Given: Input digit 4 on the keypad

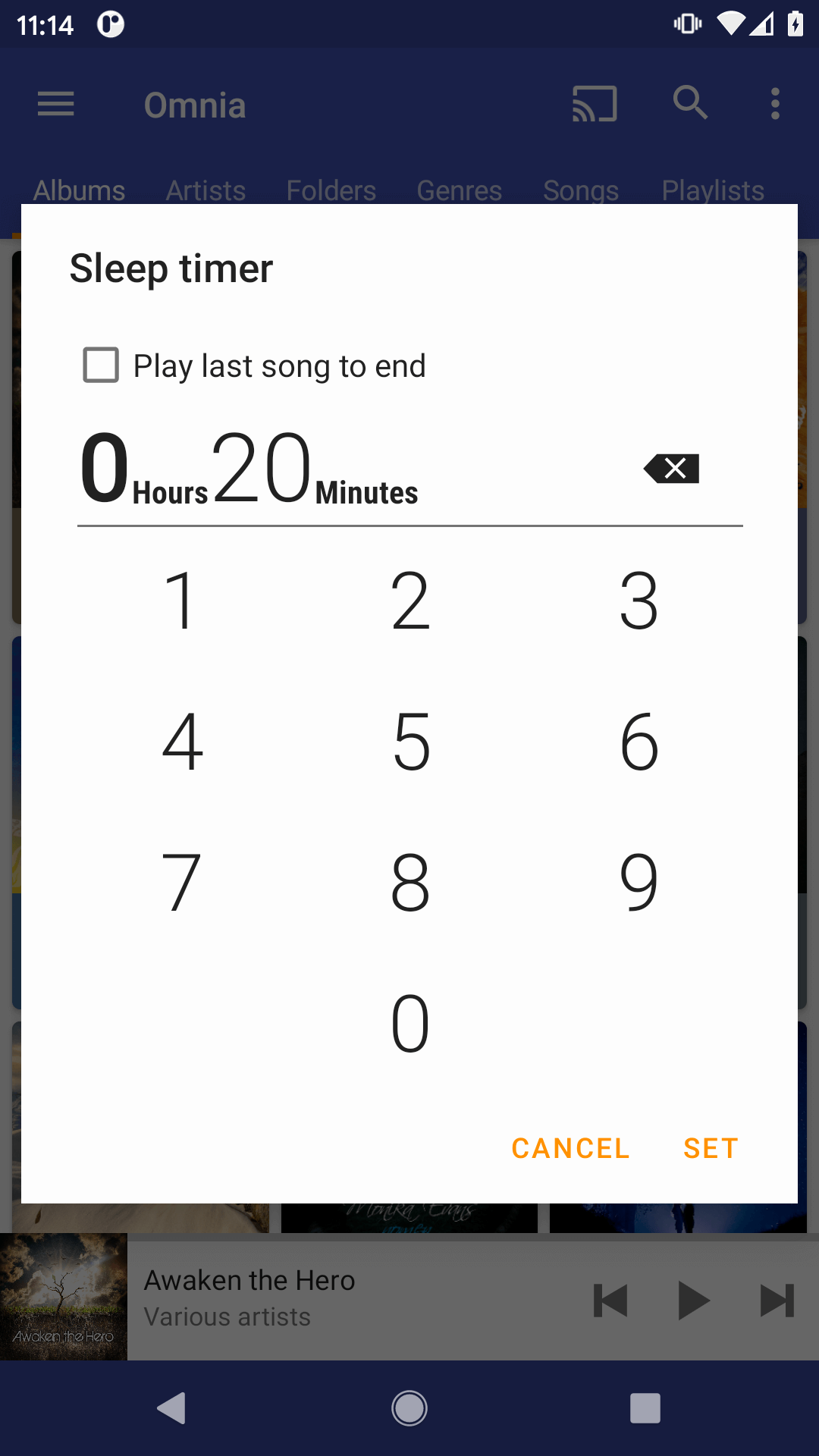Looking at the screenshot, I should pos(181,742).
